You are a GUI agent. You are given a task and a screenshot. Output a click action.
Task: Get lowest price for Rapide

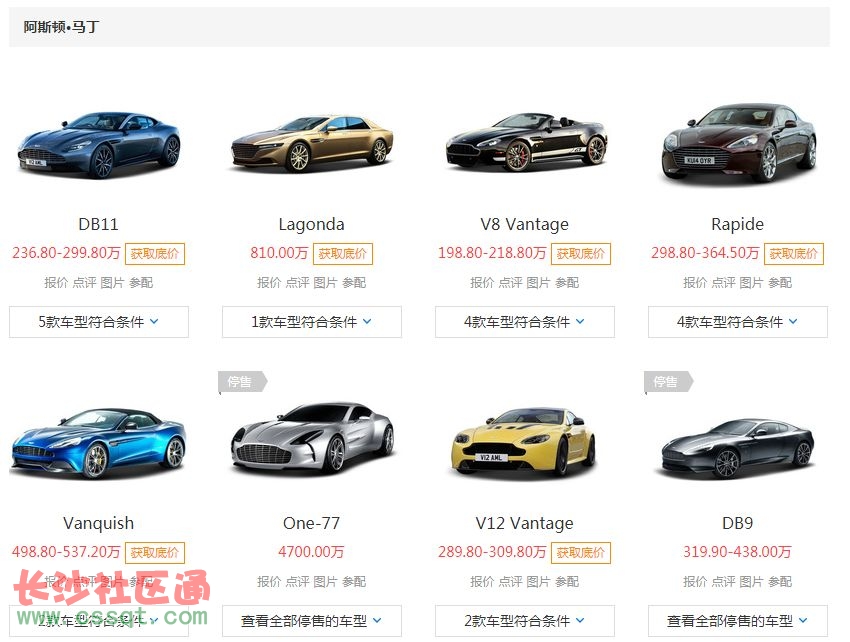(x=794, y=254)
